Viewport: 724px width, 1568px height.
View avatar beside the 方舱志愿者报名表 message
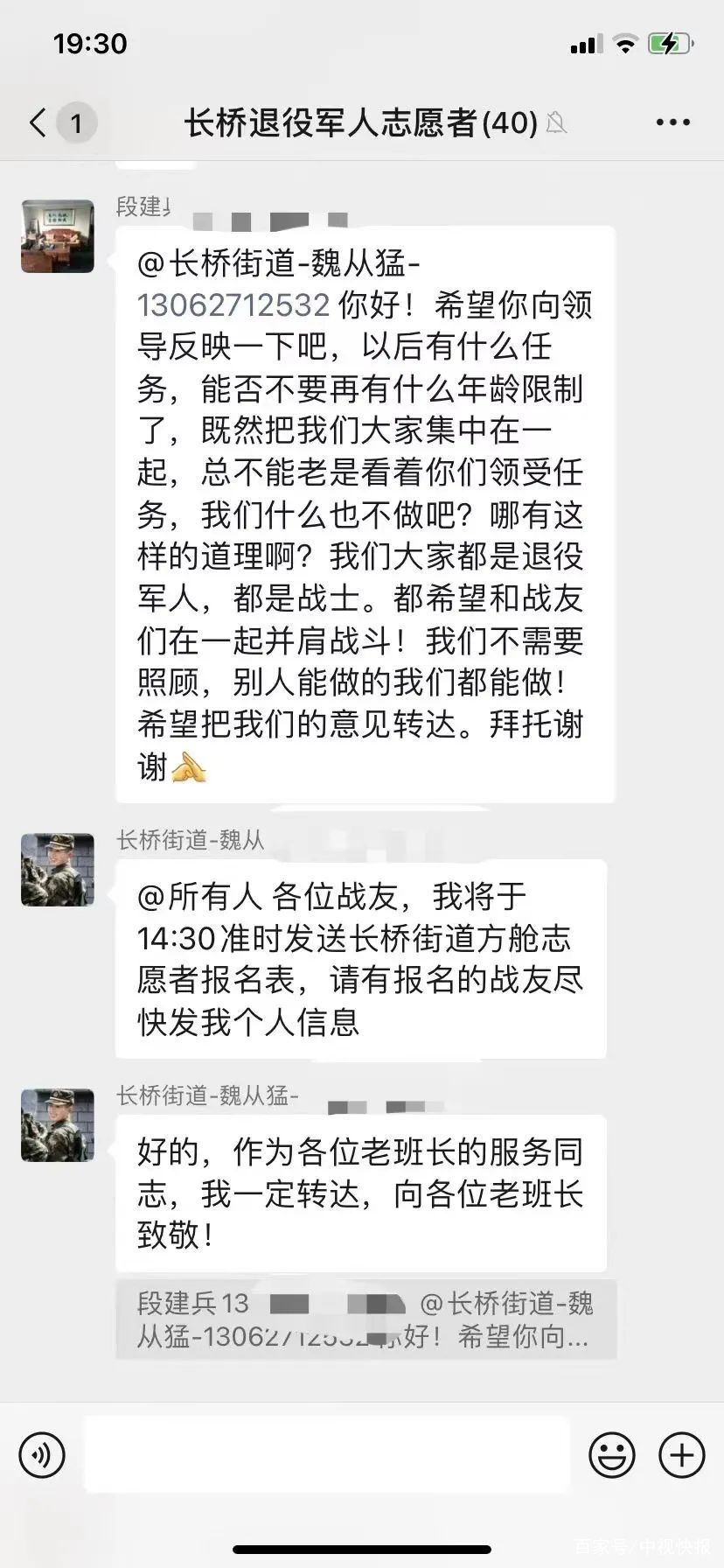point(58,870)
